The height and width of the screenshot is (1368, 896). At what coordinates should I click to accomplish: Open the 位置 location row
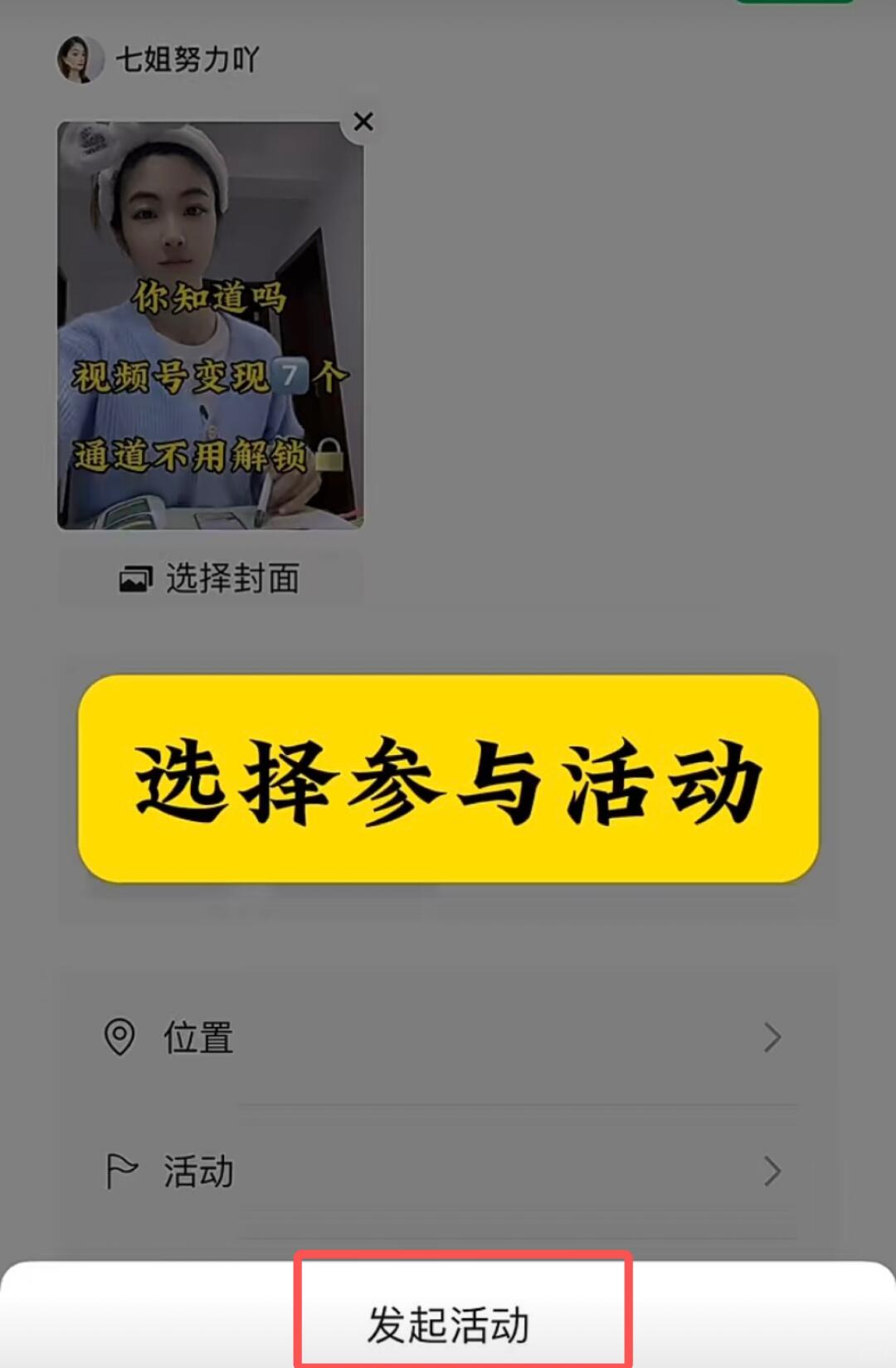444,1037
